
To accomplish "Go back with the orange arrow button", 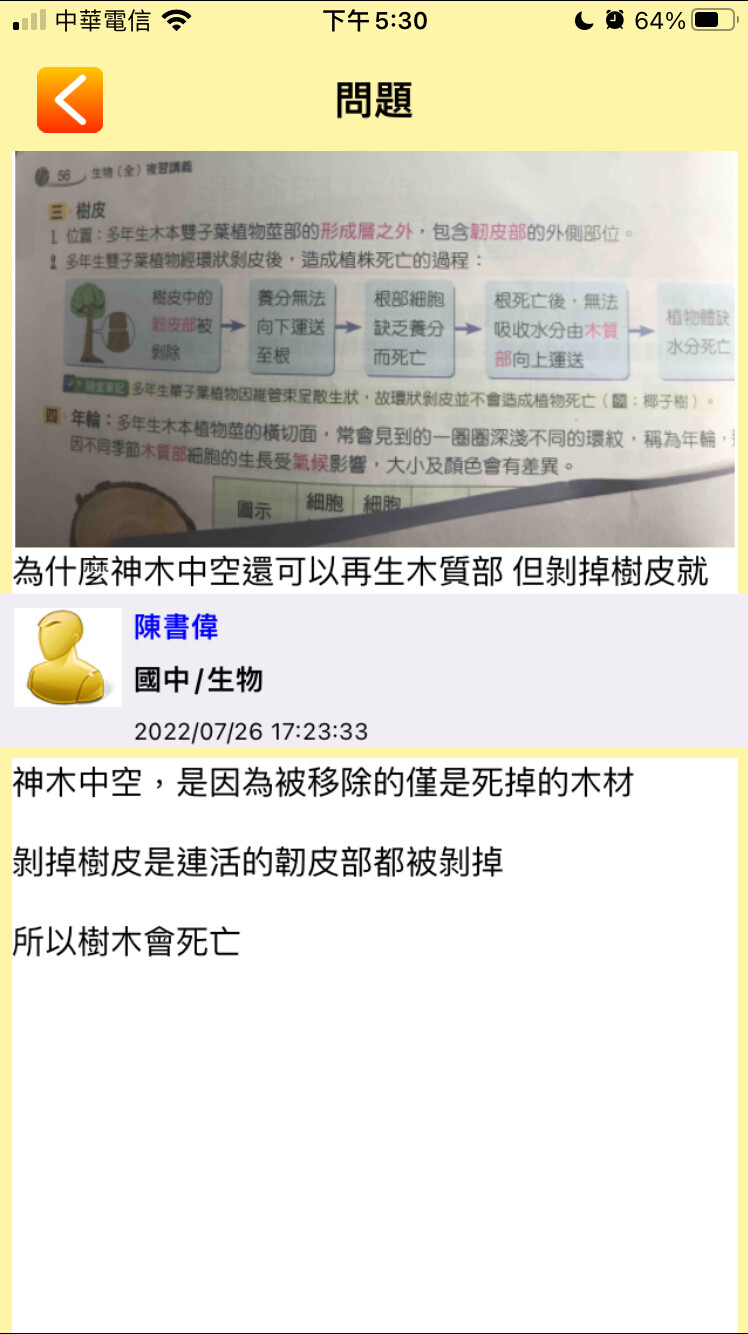I will coord(70,100).
